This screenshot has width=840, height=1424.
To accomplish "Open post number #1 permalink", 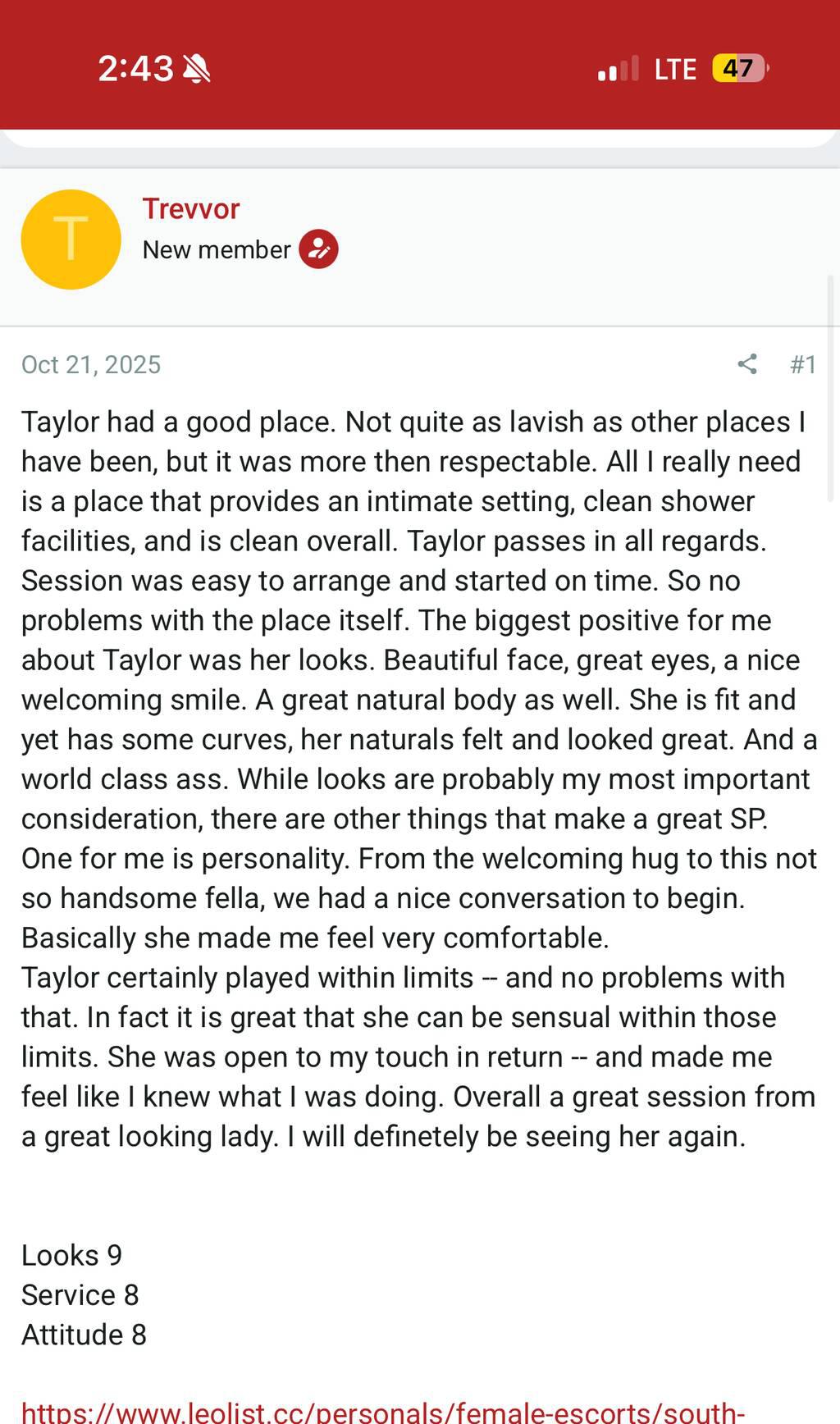I will coord(802,364).
